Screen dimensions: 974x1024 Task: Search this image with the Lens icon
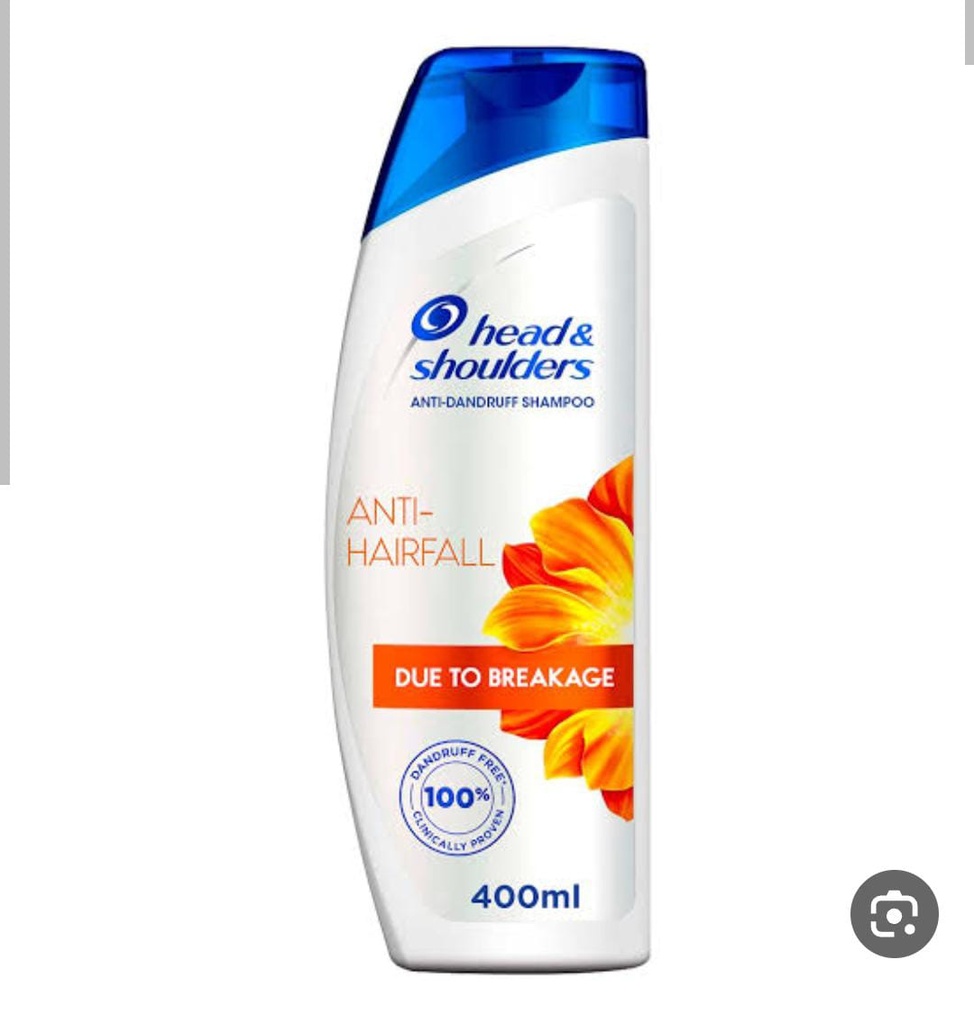[894, 914]
